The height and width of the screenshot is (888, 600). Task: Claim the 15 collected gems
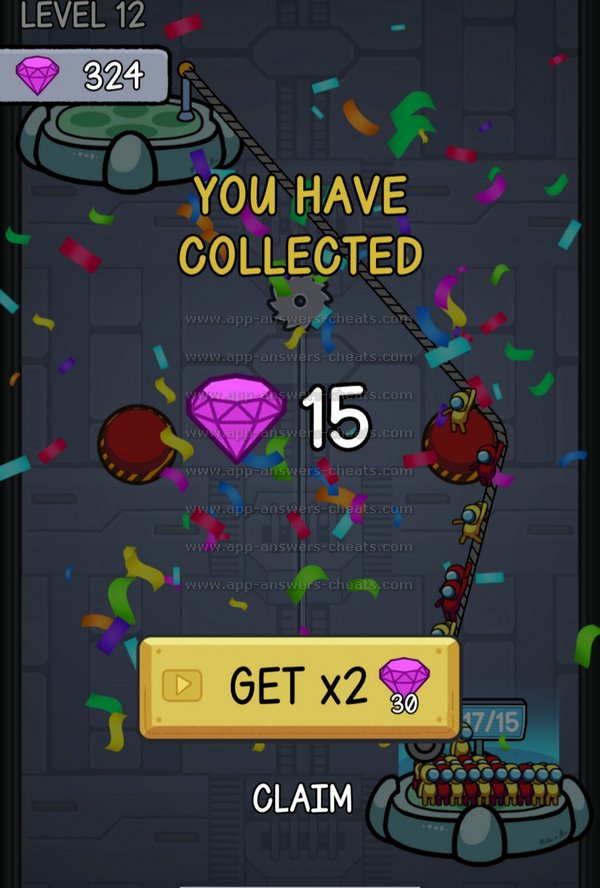tap(302, 798)
